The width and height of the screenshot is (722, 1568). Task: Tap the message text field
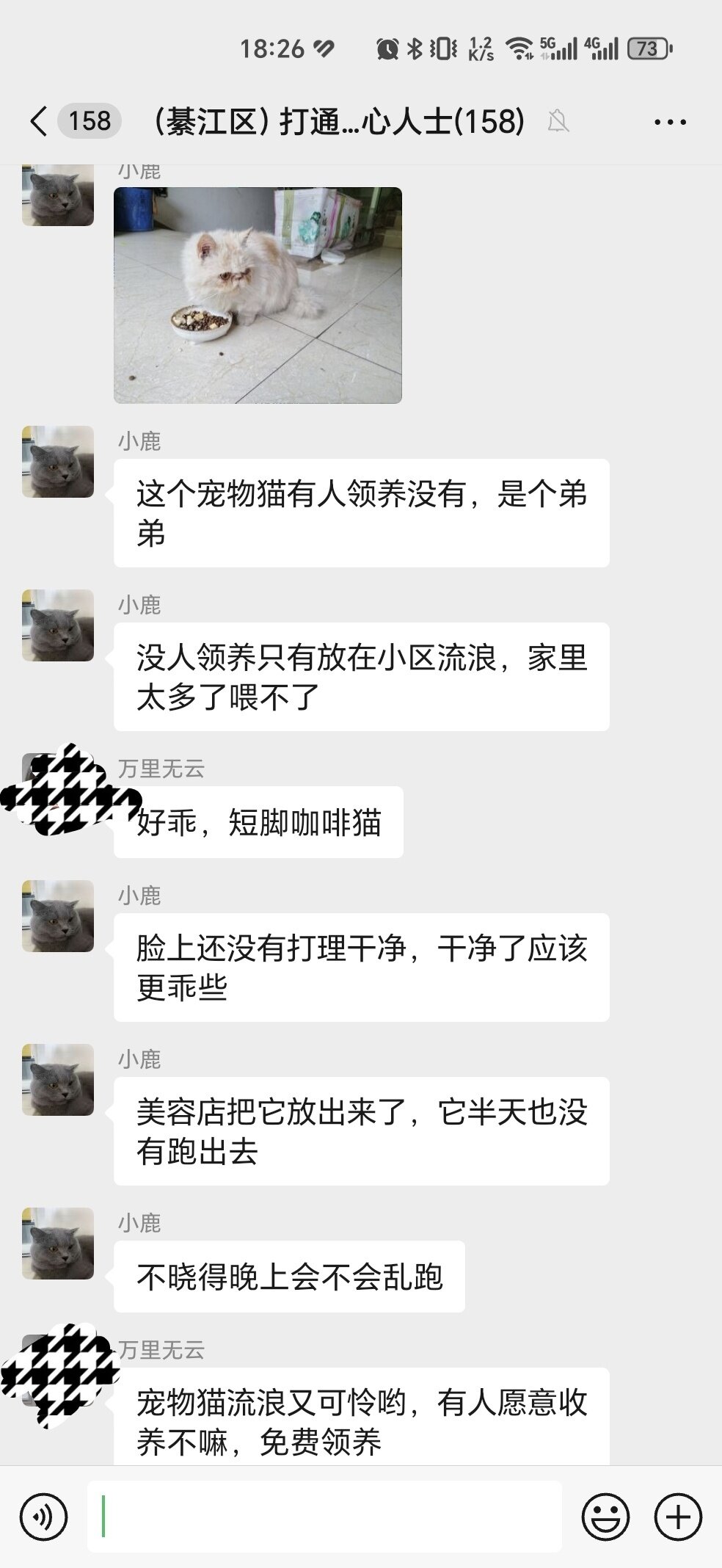pos(324,1517)
